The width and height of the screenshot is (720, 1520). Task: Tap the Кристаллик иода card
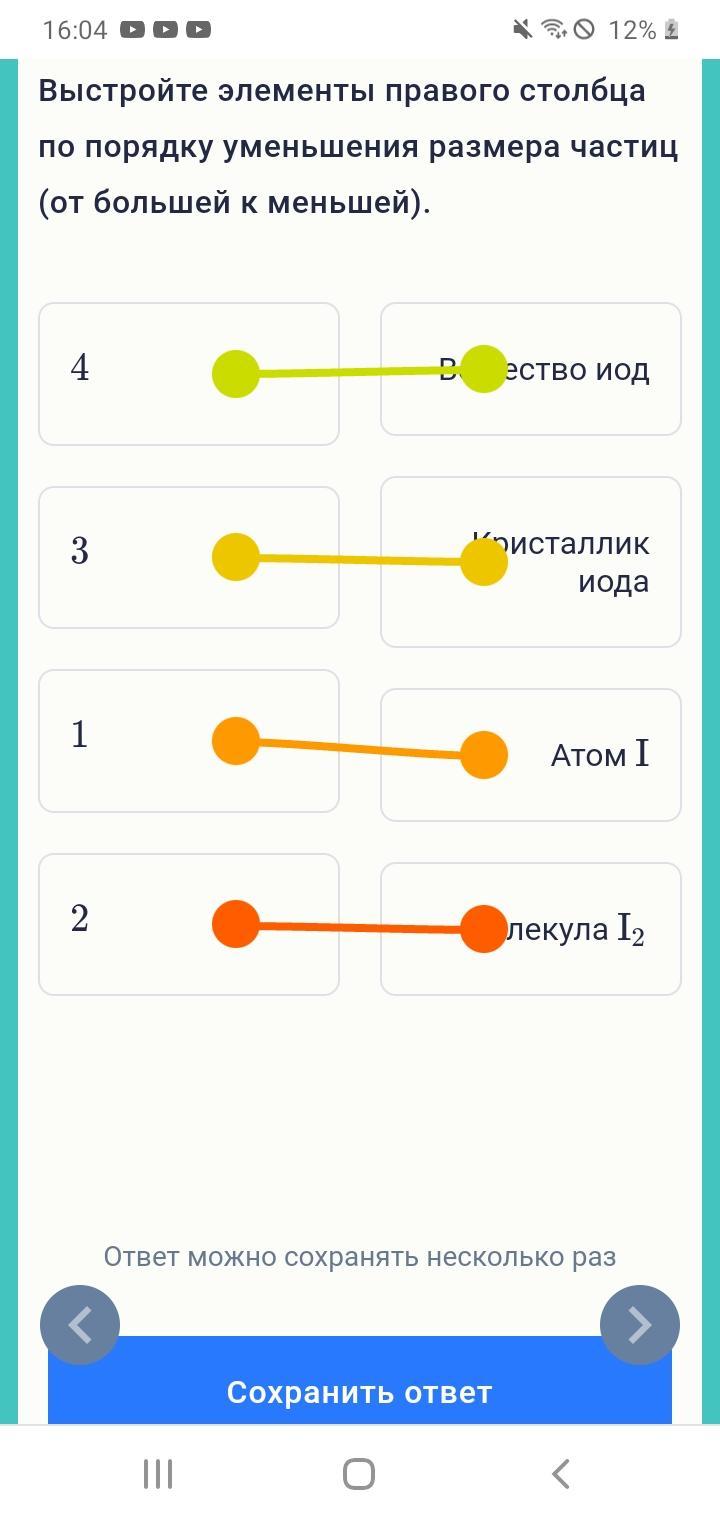tap(531, 562)
